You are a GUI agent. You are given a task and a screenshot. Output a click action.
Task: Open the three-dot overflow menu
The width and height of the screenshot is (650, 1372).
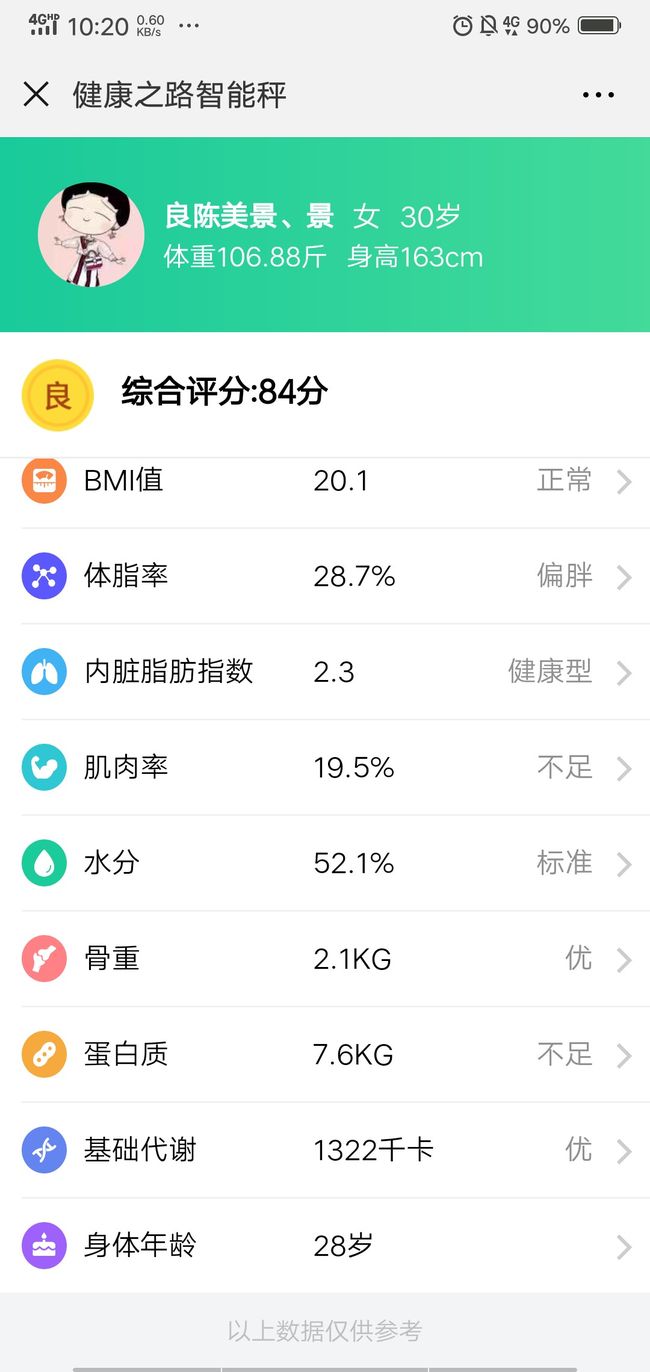click(x=598, y=95)
